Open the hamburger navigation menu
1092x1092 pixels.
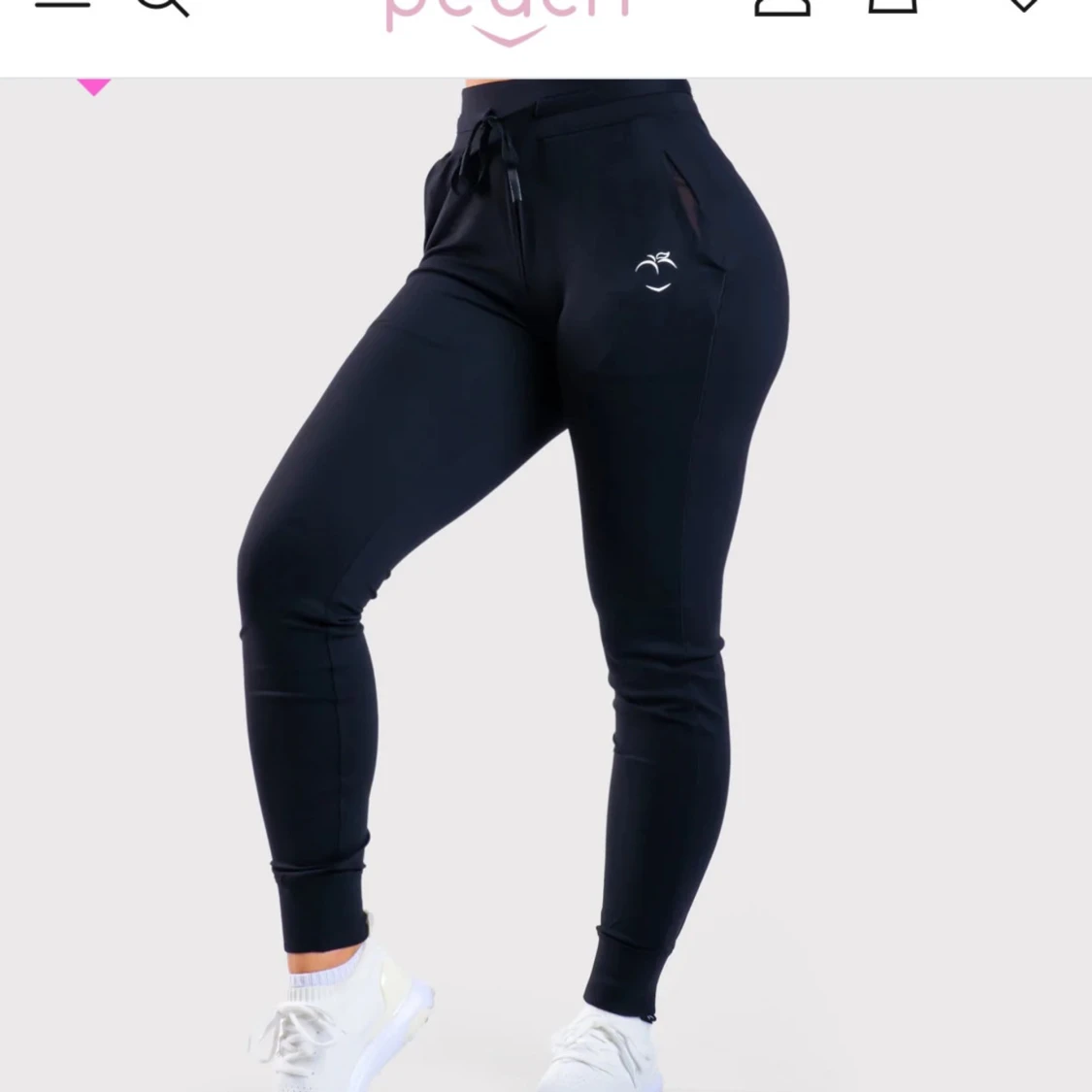(x=62, y=5)
